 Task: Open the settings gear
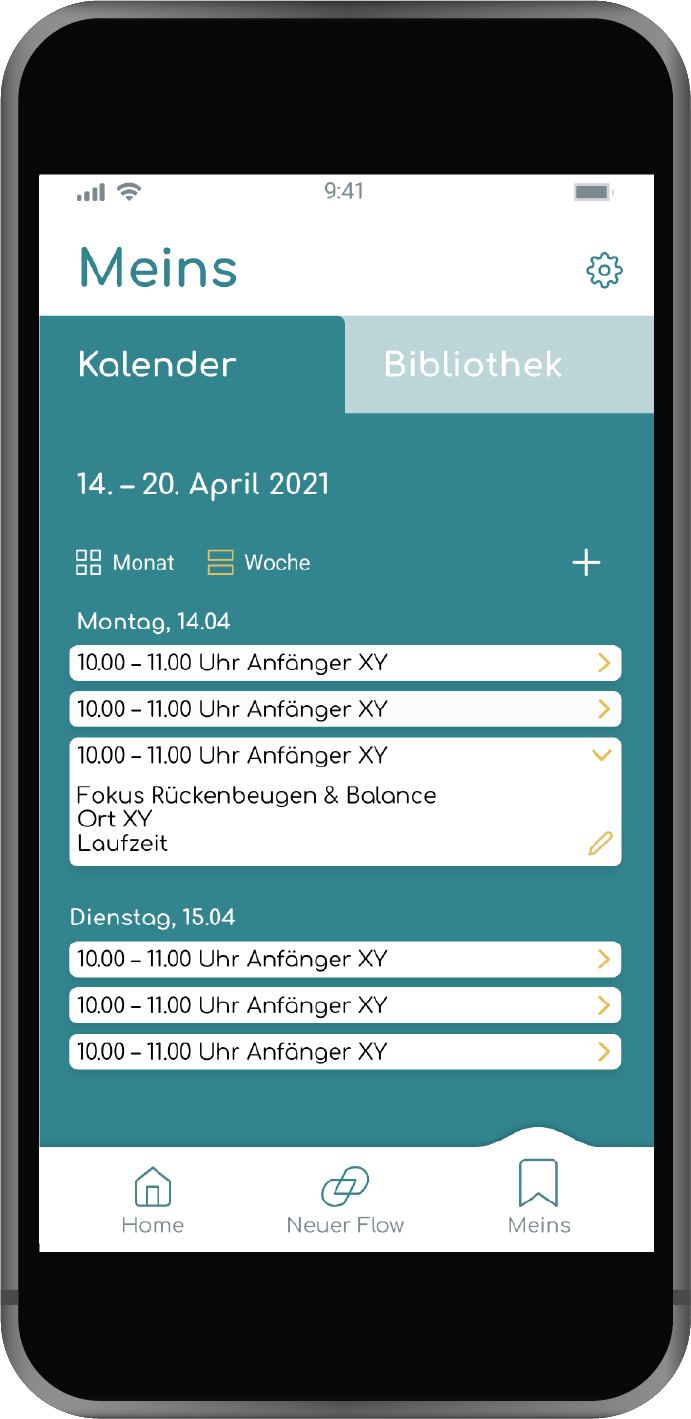(604, 270)
